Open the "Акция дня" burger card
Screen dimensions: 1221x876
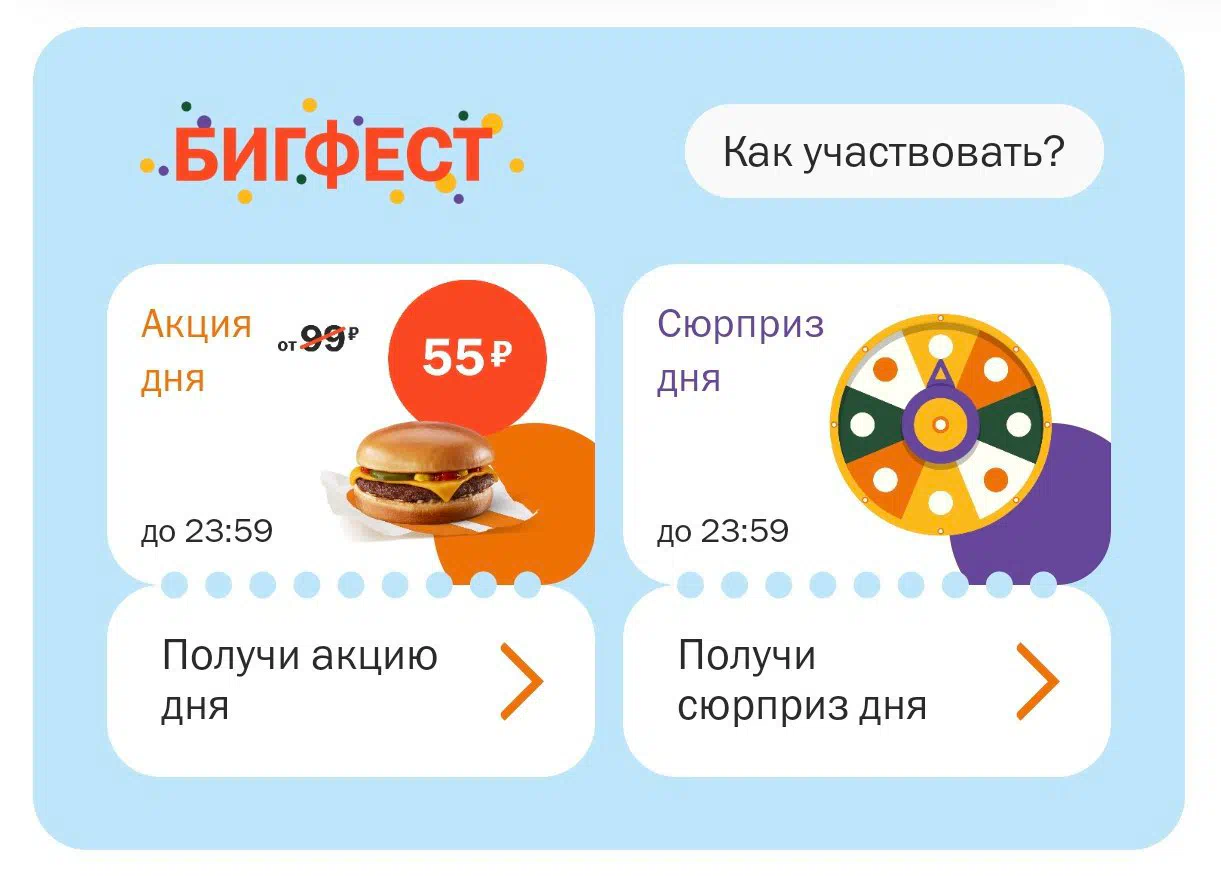350,425
